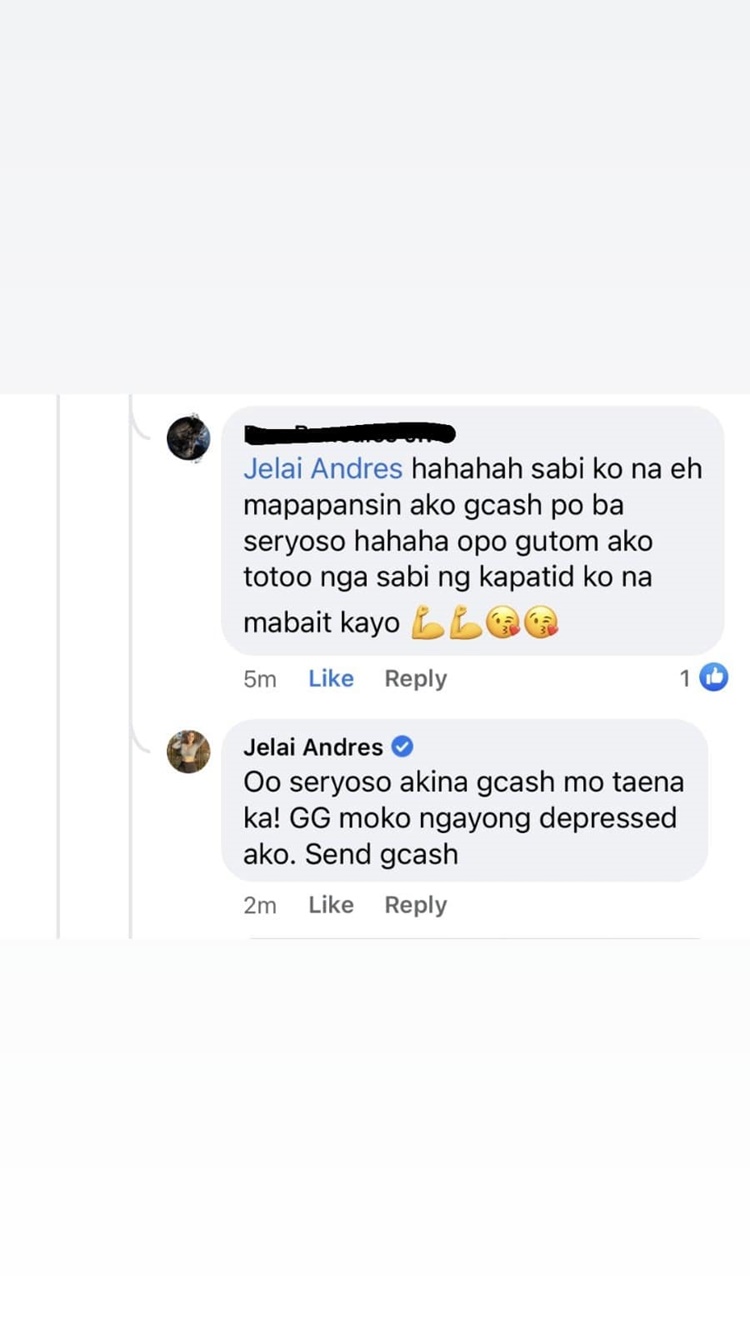The image size is (750, 1333).
Task: Like the comment mentioning Jelai Andres
Action: [x=330, y=678]
